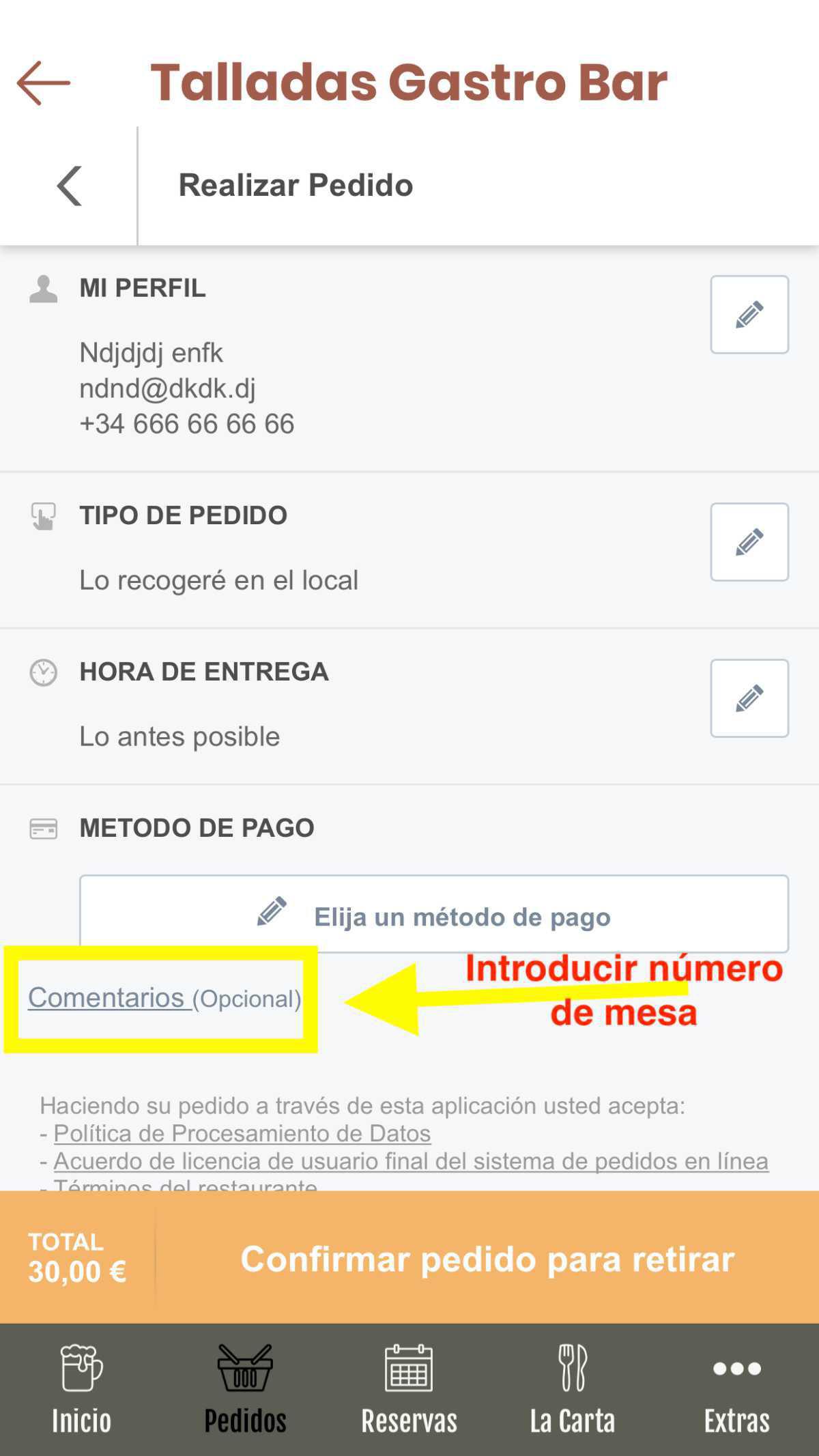The width and height of the screenshot is (819, 1456).
Task: Click the card icon beside METODO DE PAGO
Action: [x=43, y=827]
